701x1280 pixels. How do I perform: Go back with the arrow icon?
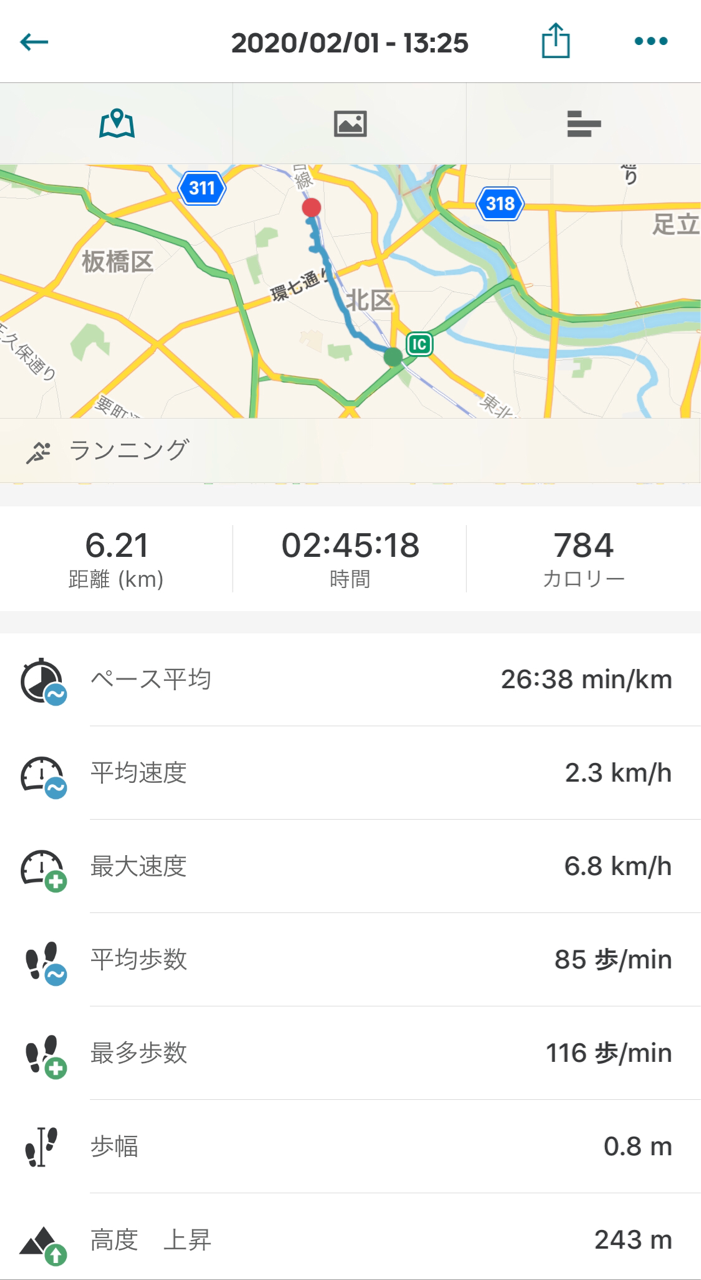pyautogui.click(x=34, y=42)
